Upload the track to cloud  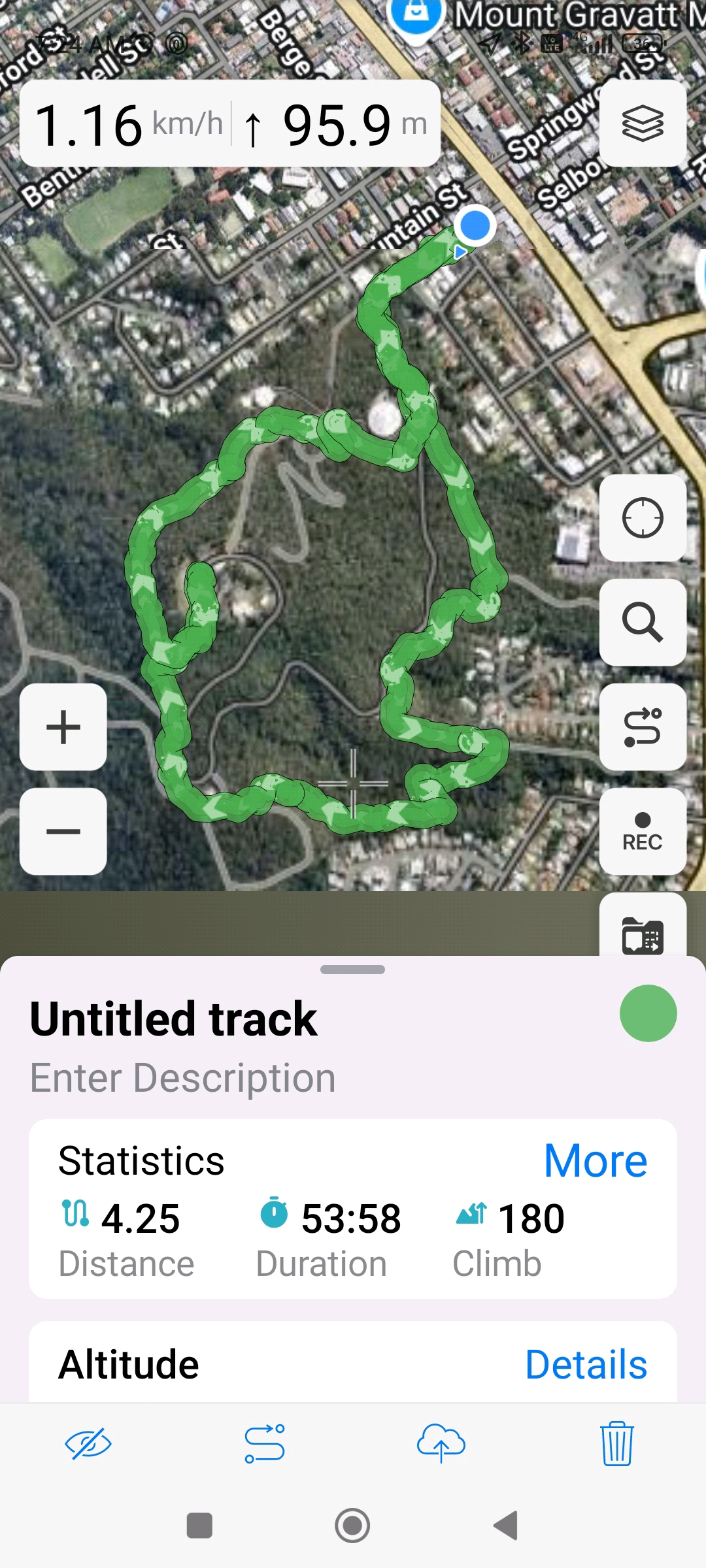(x=441, y=1444)
